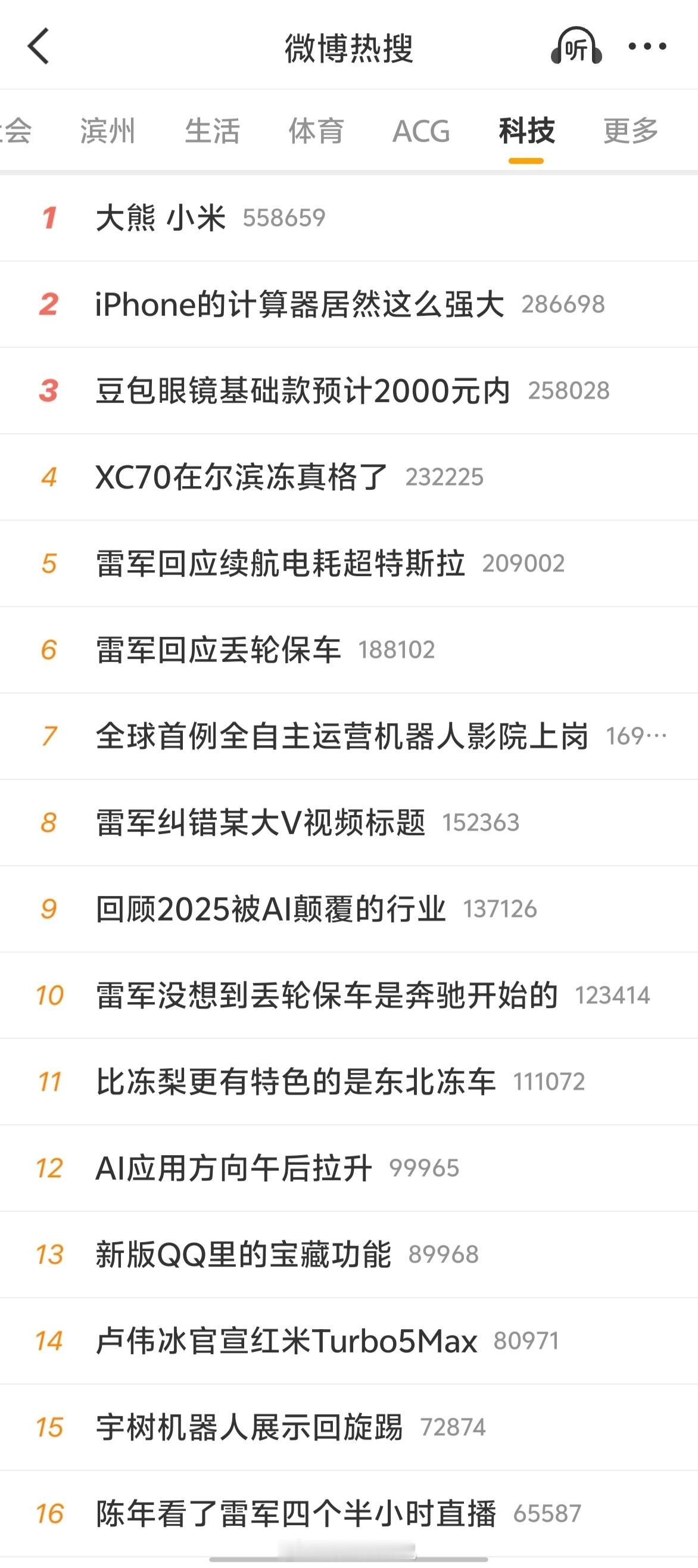Screen dimensions: 698x1568
Task: View 豆包眼镜基础款预计2000元内 story
Action: (x=304, y=390)
